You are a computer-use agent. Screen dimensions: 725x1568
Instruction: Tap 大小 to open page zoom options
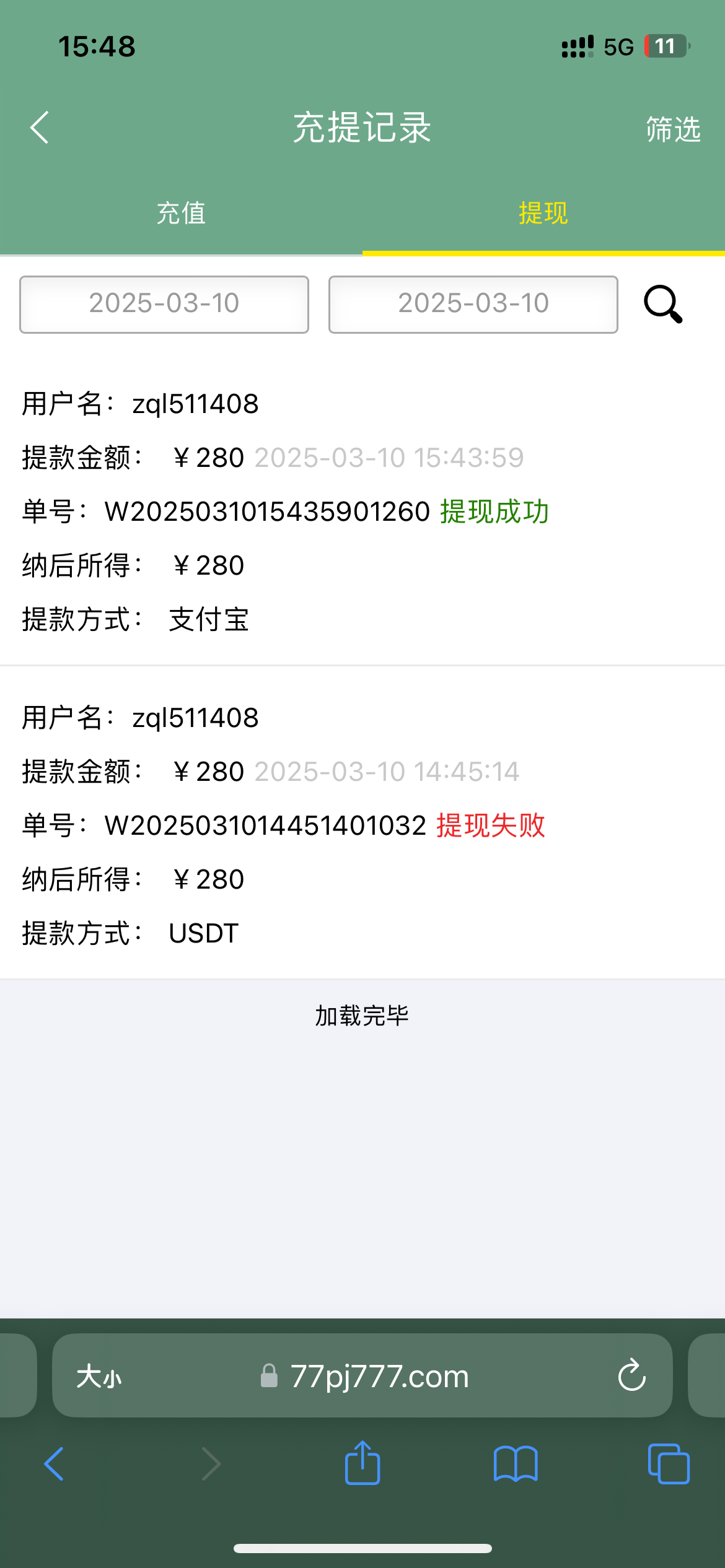[x=101, y=1375]
